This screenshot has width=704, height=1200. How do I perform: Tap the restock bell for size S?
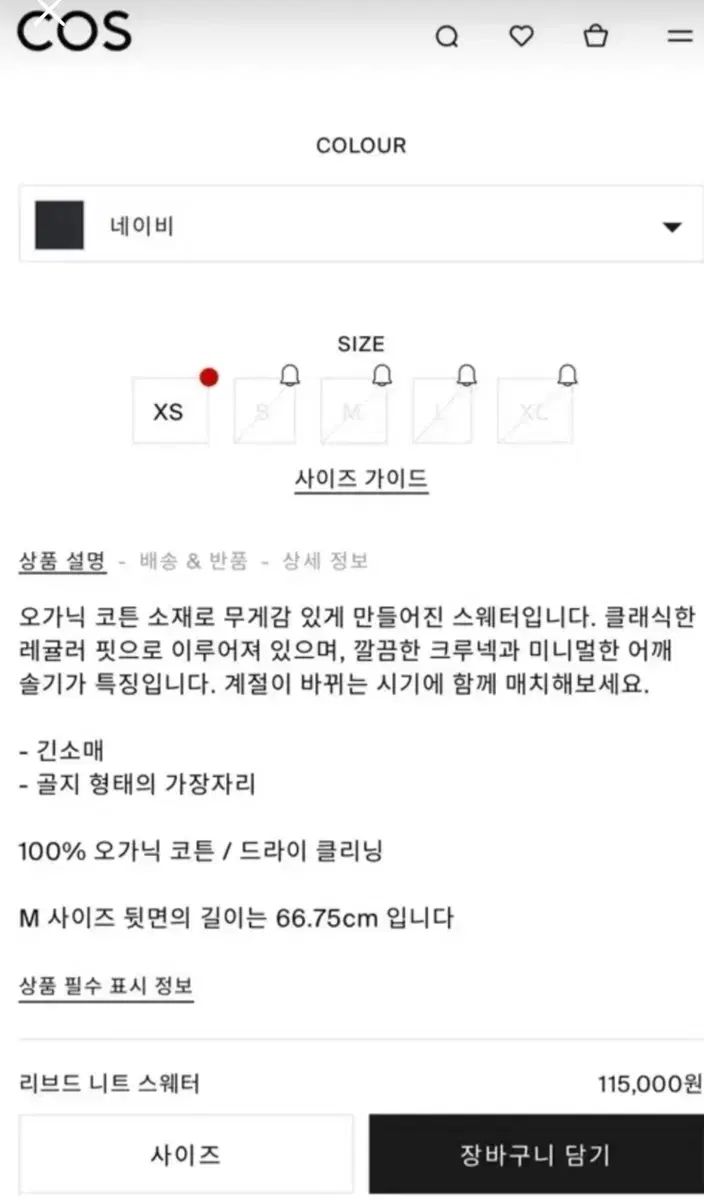point(291,376)
